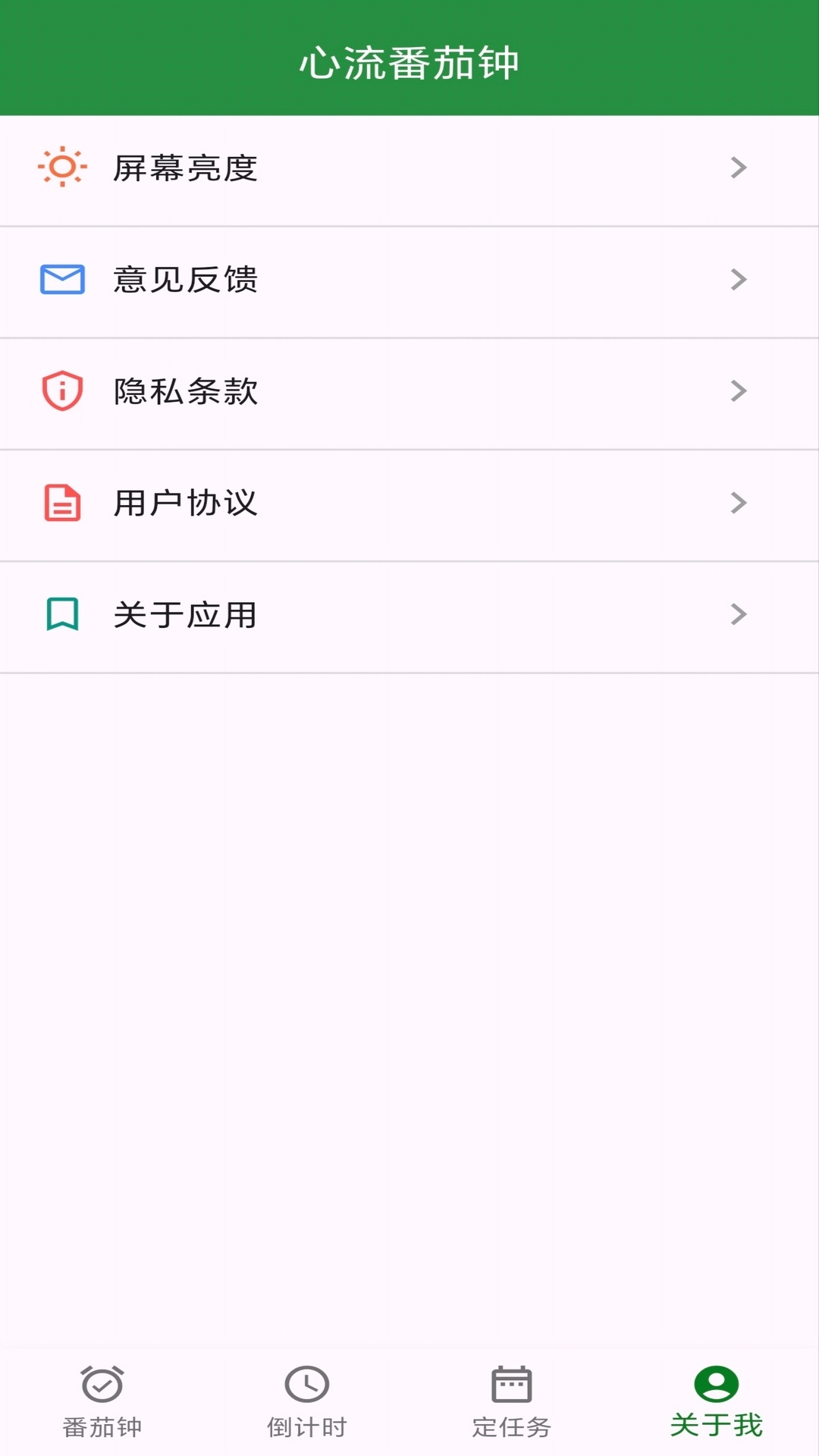Click the alarm clock icon above 番茄钟
The width and height of the screenshot is (819, 1456).
click(x=102, y=1383)
